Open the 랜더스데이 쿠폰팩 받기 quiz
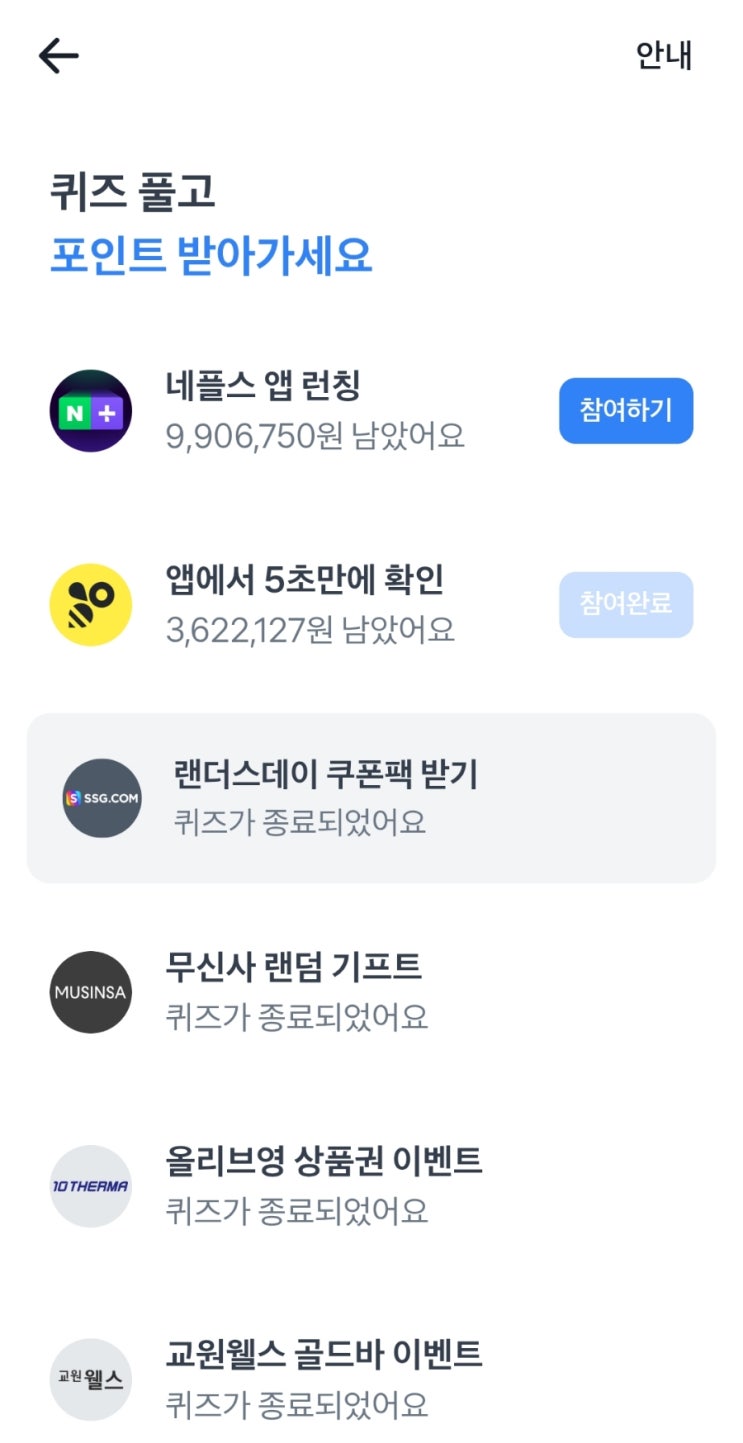The height and width of the screenshot is (1443, 743). point(371,797)
